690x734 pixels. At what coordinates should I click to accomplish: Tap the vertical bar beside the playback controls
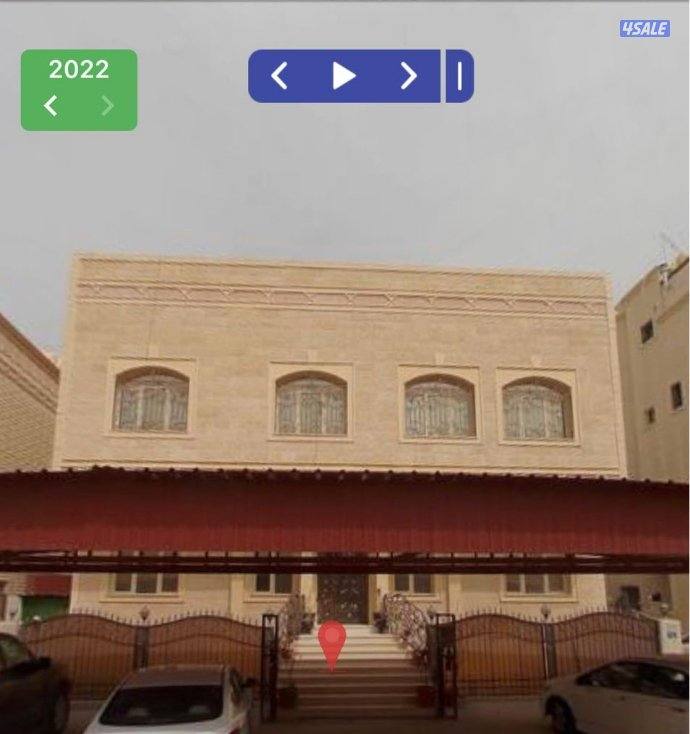point(460,76)
